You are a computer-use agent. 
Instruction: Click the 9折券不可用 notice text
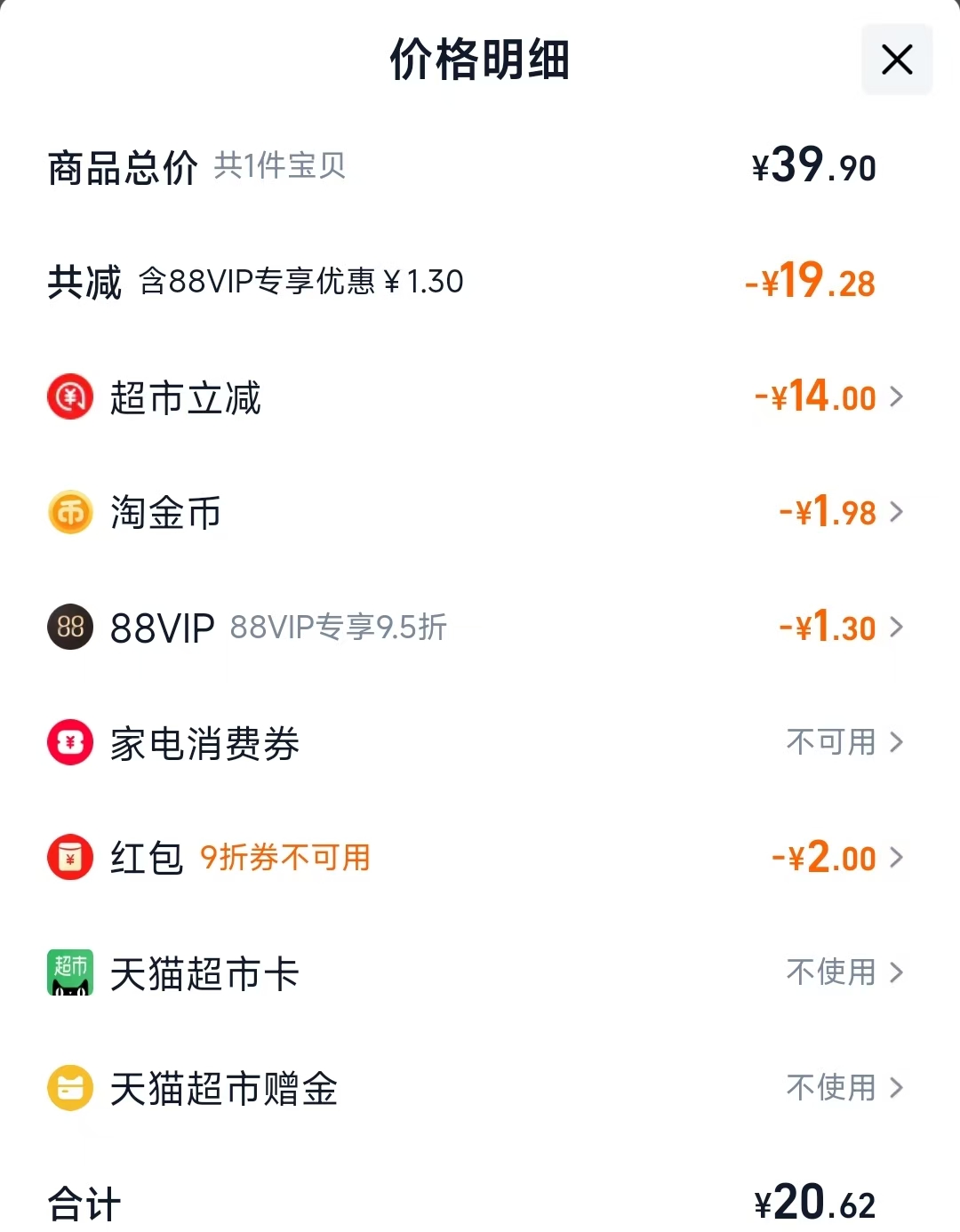[x=284, y=857]
